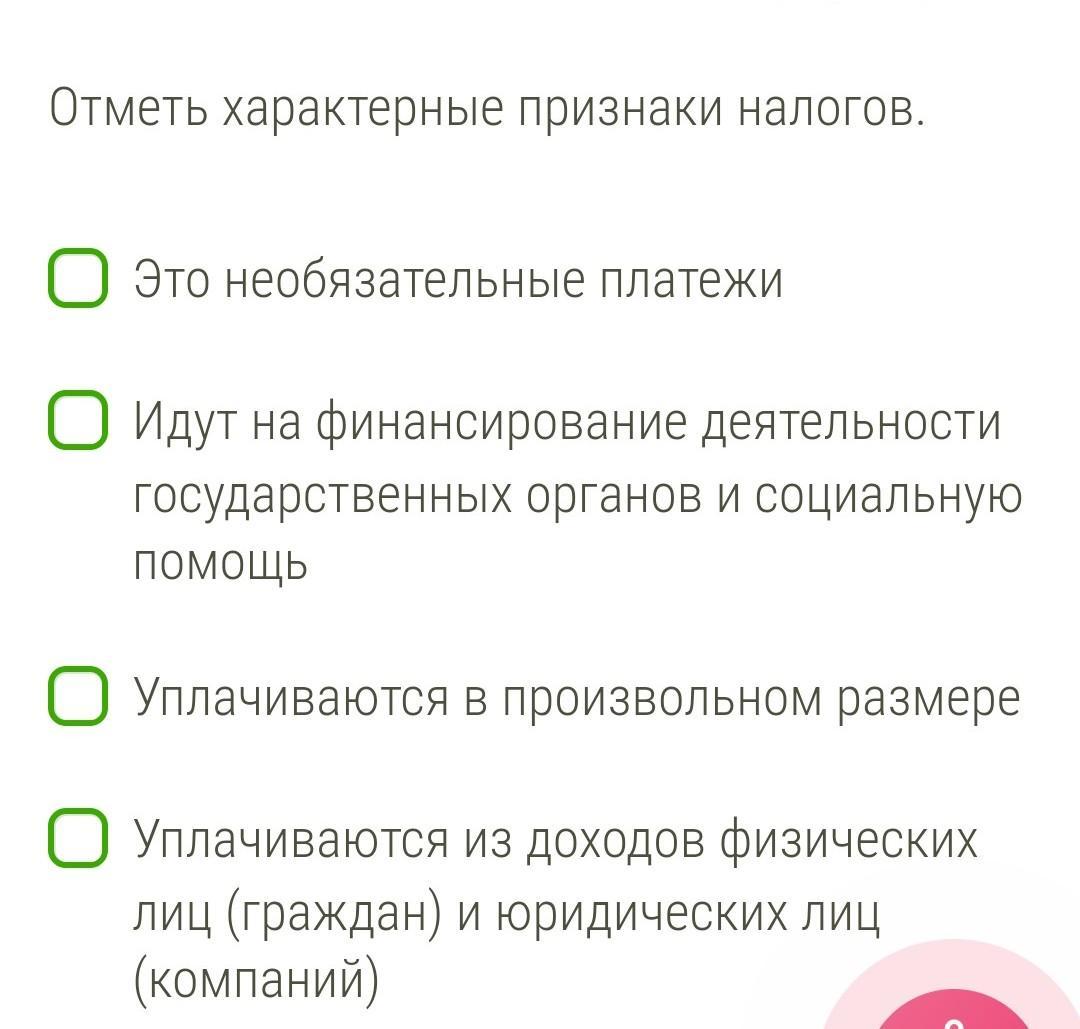Check the 'Это необязательные платежи' option
Screen dimensions: 1080x1029
click(77, 279)
